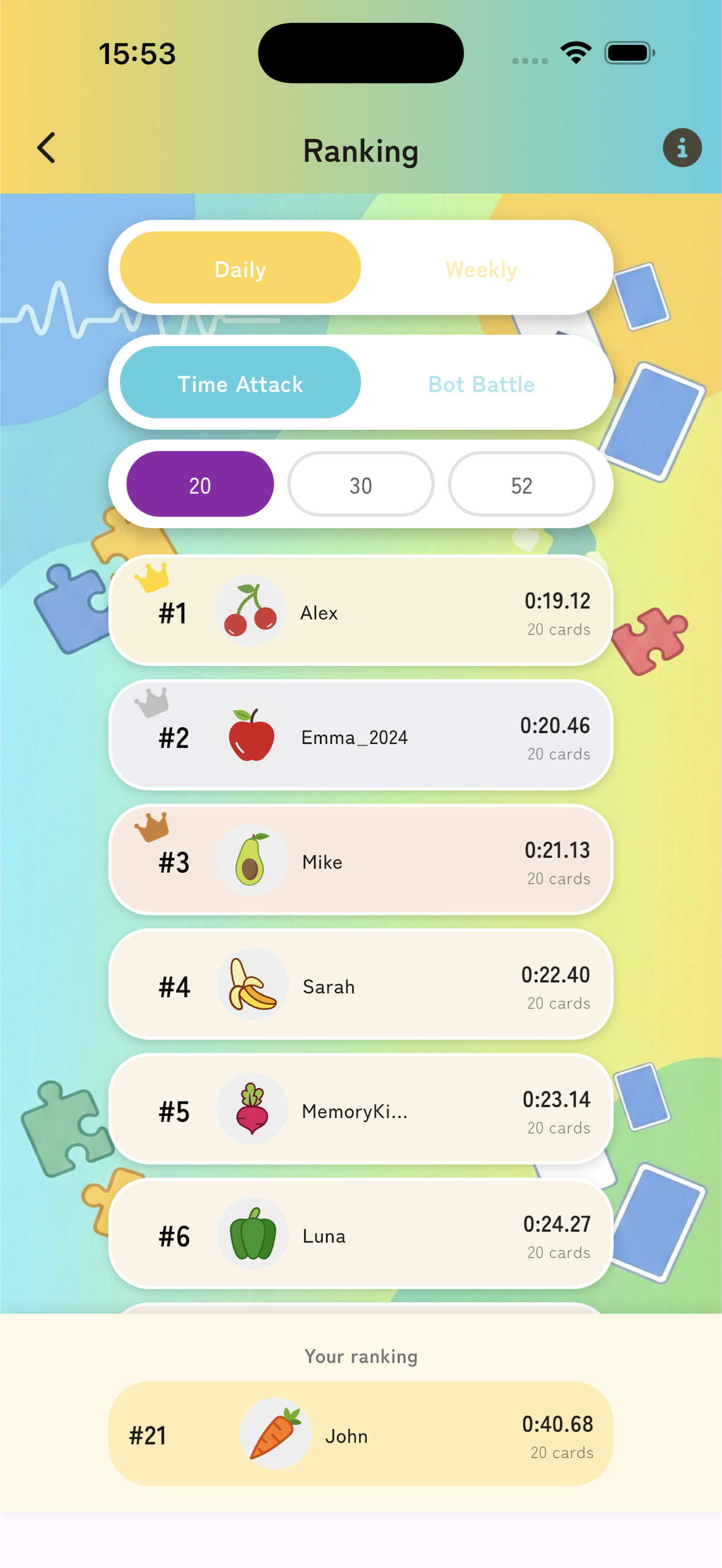This screenshot has width=722, height=1568.
Task: Switch to Bot Battle rankings
Action: point(481,383)
